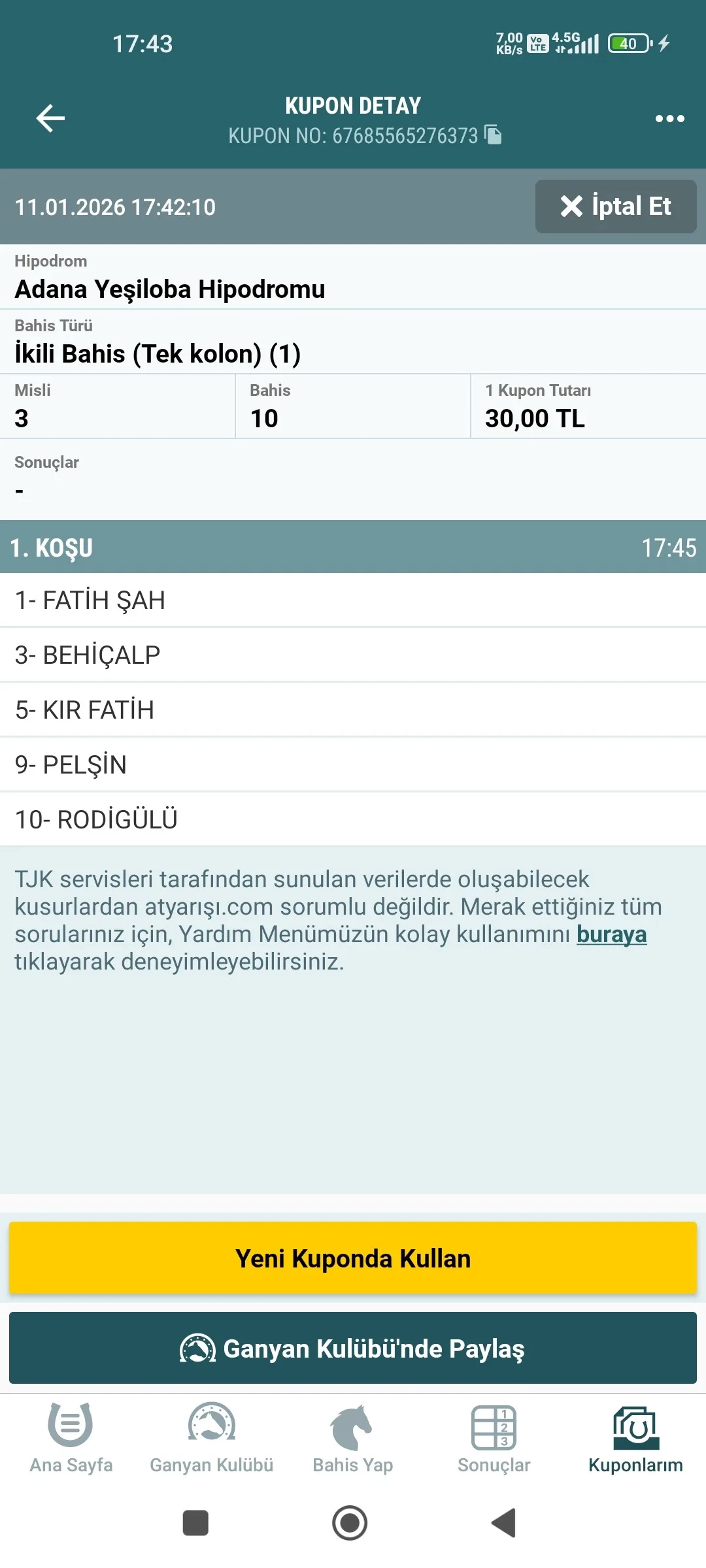Switch to the Ana Sayfa tab
This screenshot has height=1568, width=706.
tap(71, 1438)
